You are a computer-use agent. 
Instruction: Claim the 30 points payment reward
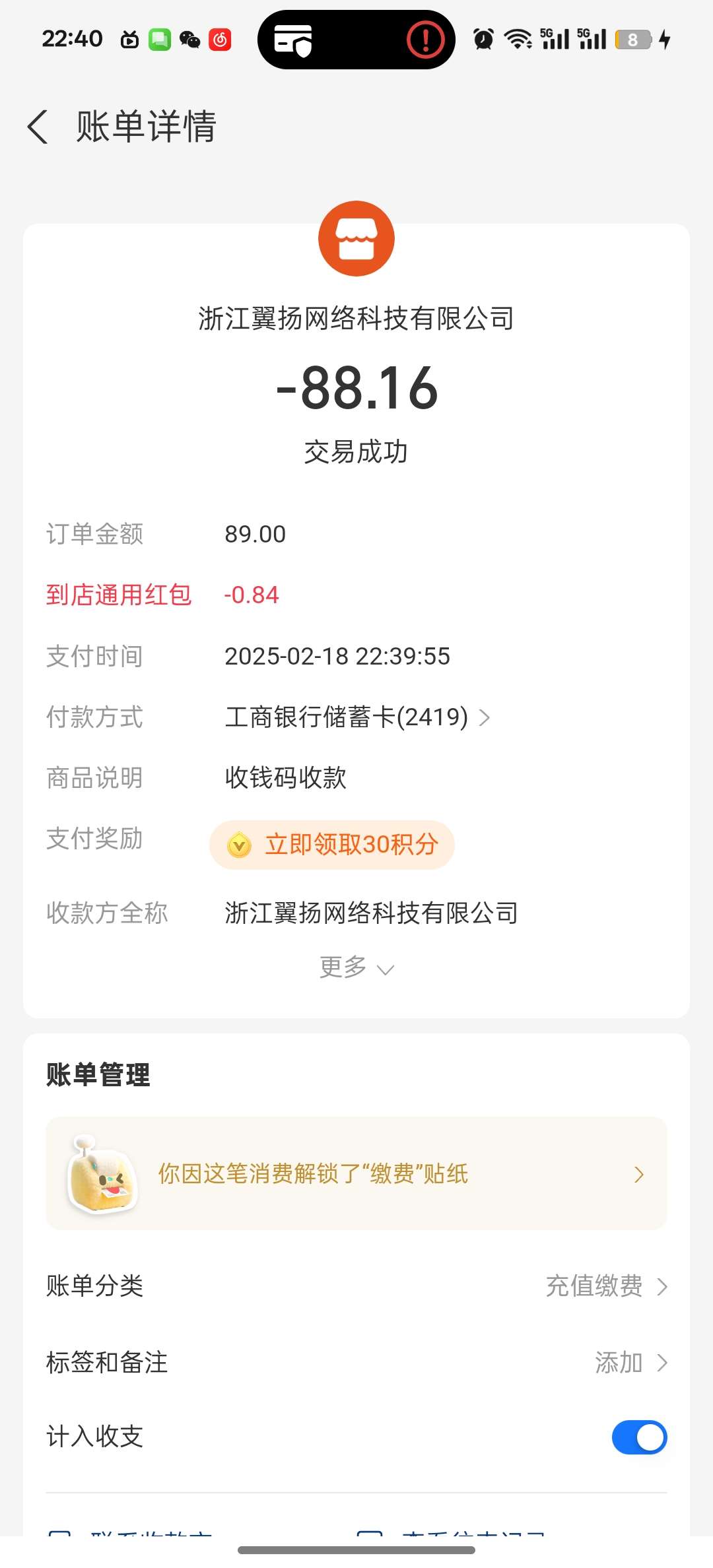coord(332,845)
